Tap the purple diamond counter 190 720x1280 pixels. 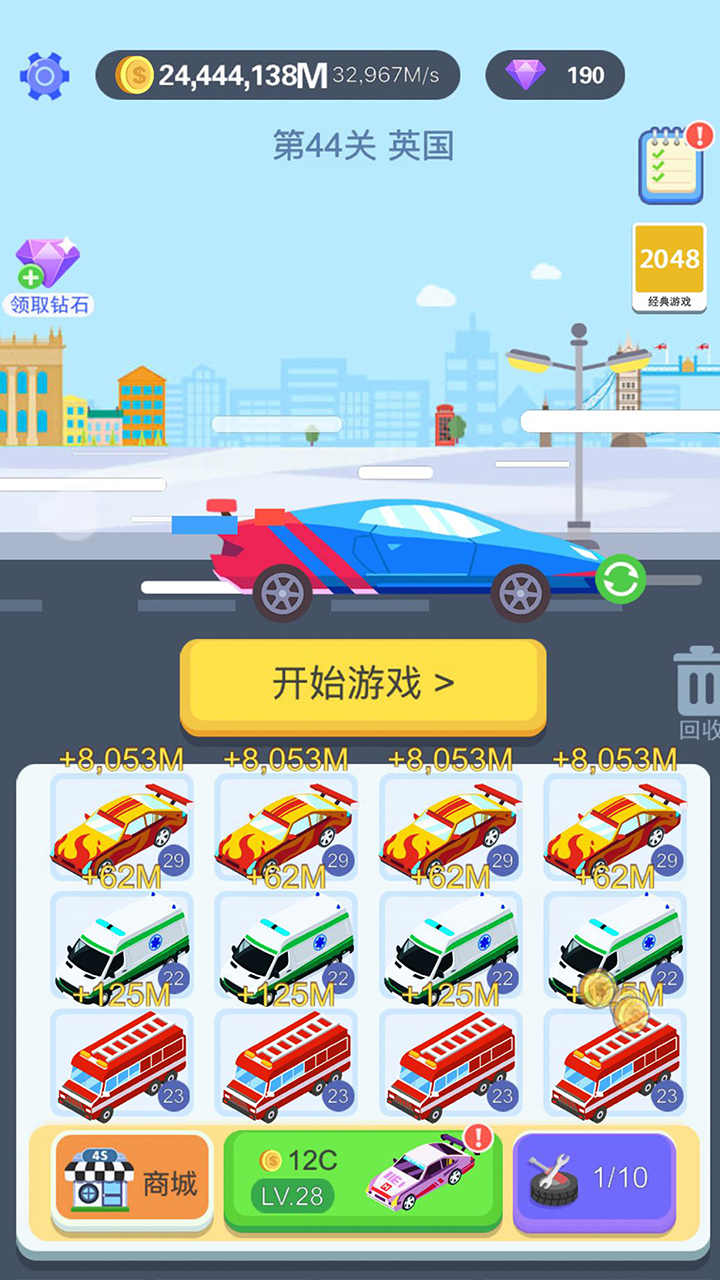(555, 75)
